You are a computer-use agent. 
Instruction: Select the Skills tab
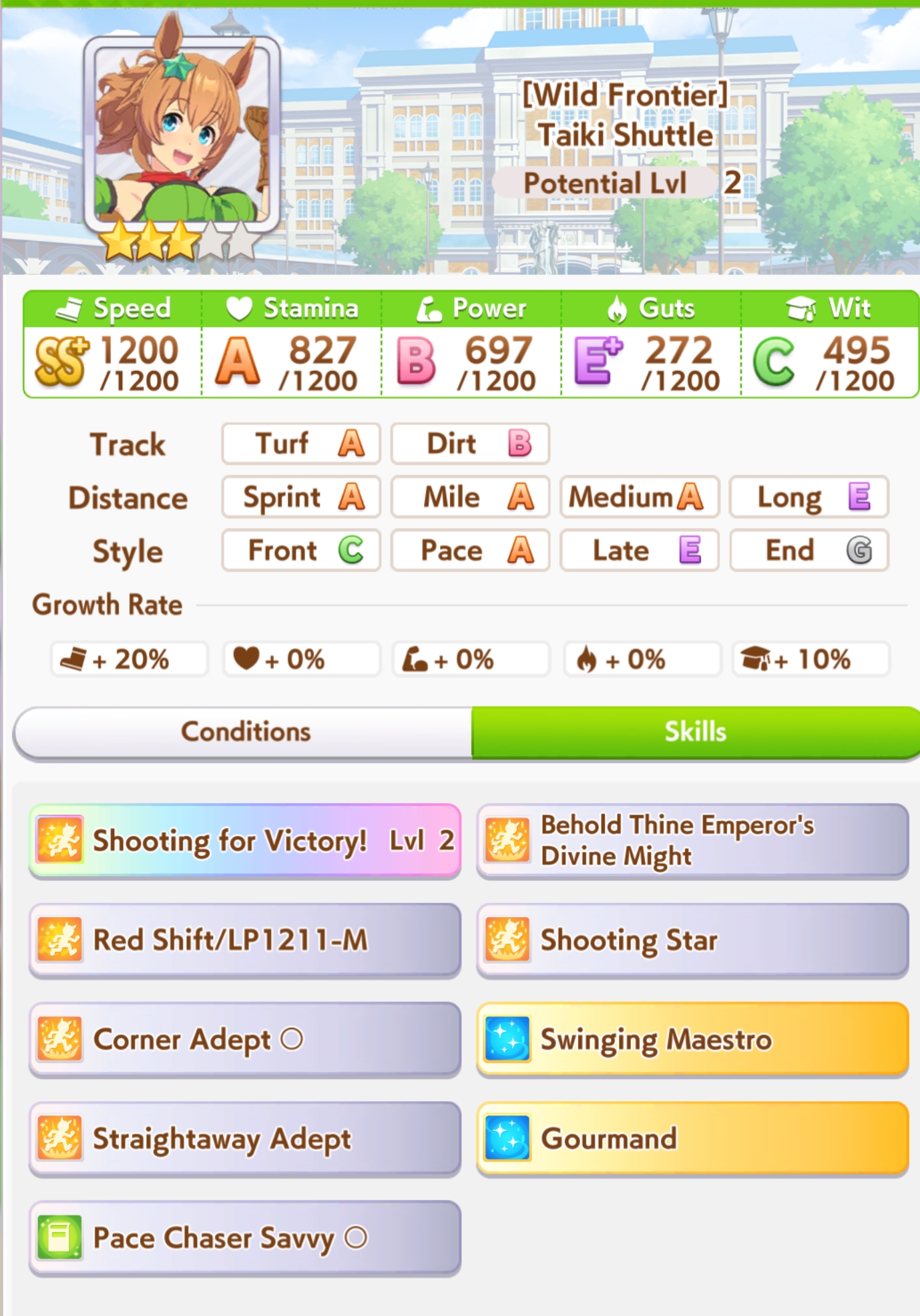(x=694, y=732)
